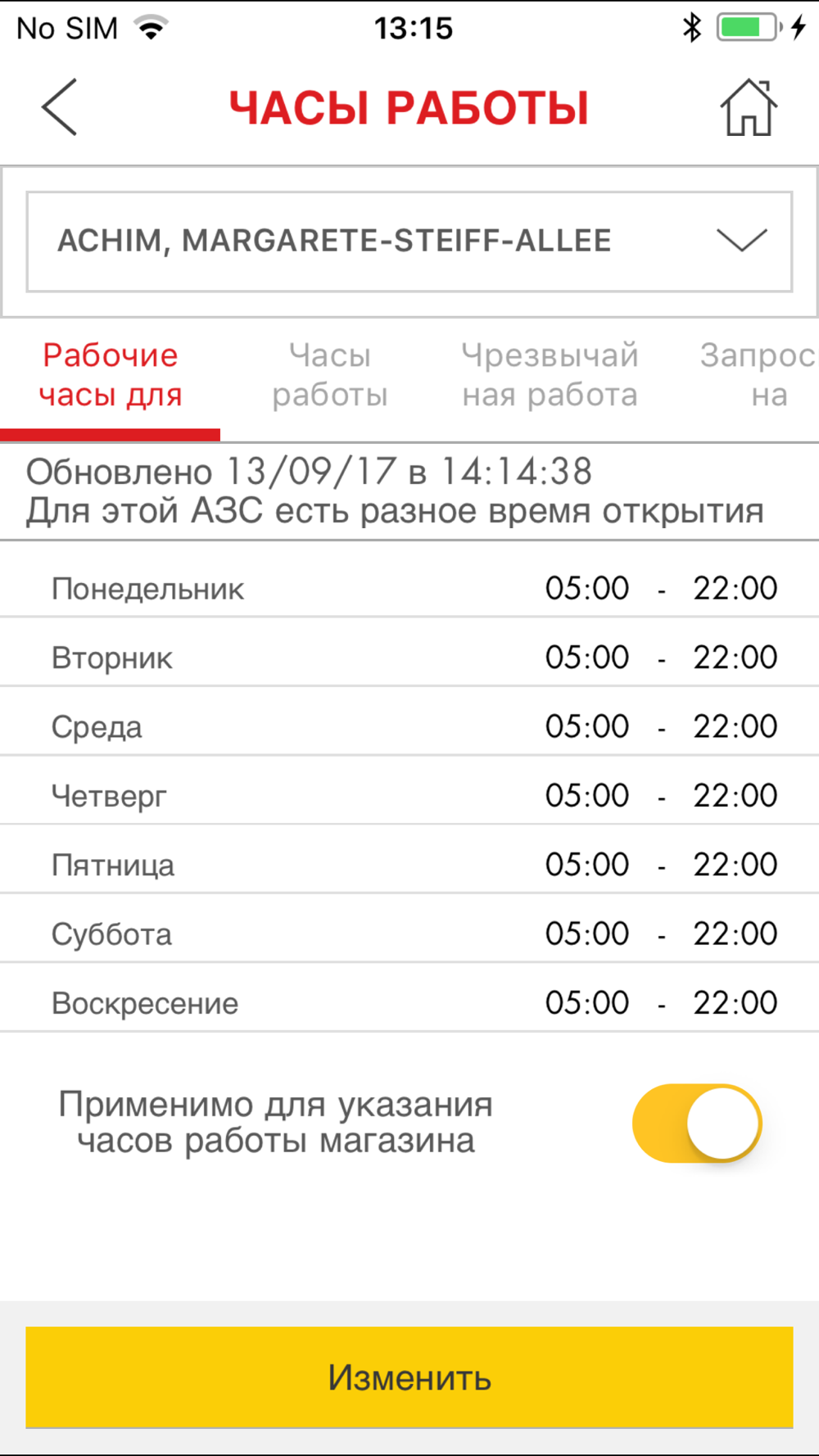Switch to the «Часы работы» tab
Screen dimensions: 819x1456
330,376
